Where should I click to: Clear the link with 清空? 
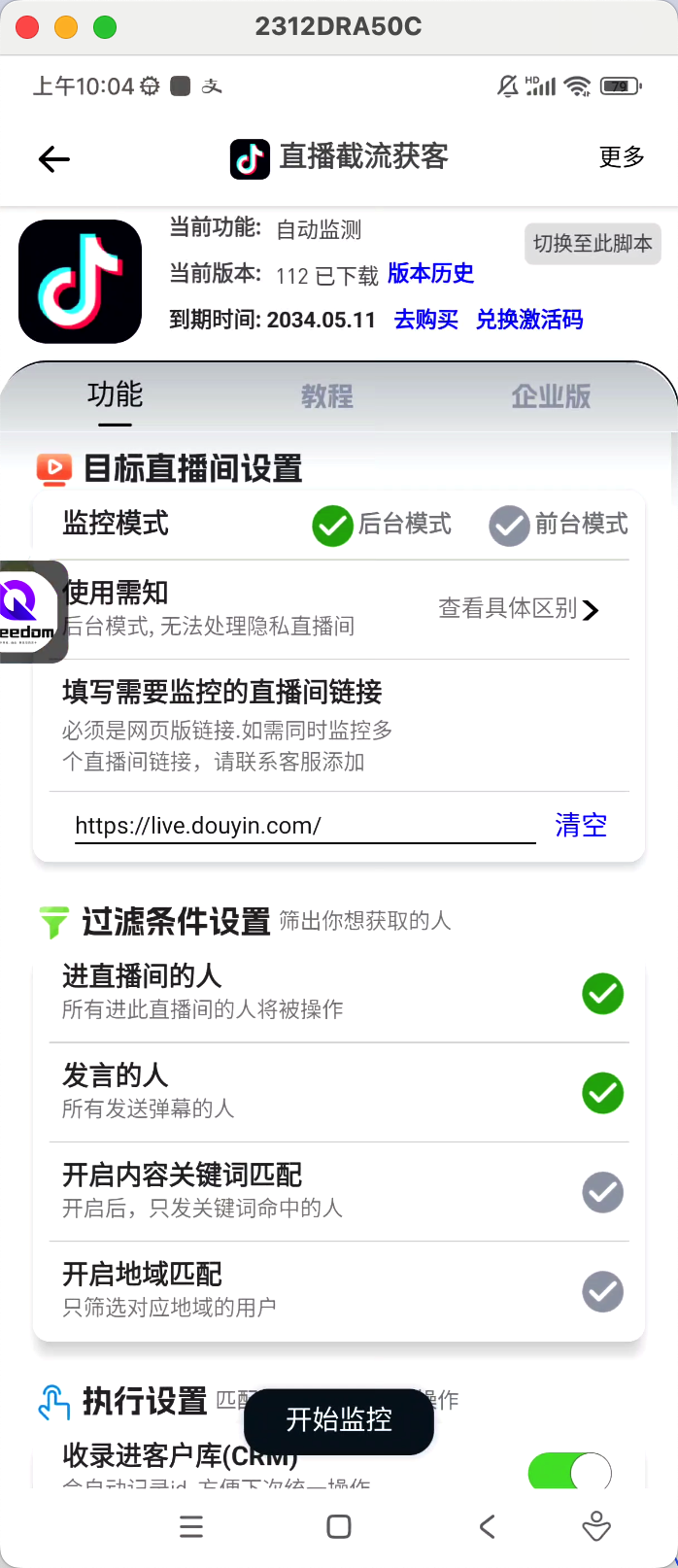(581, 826)
